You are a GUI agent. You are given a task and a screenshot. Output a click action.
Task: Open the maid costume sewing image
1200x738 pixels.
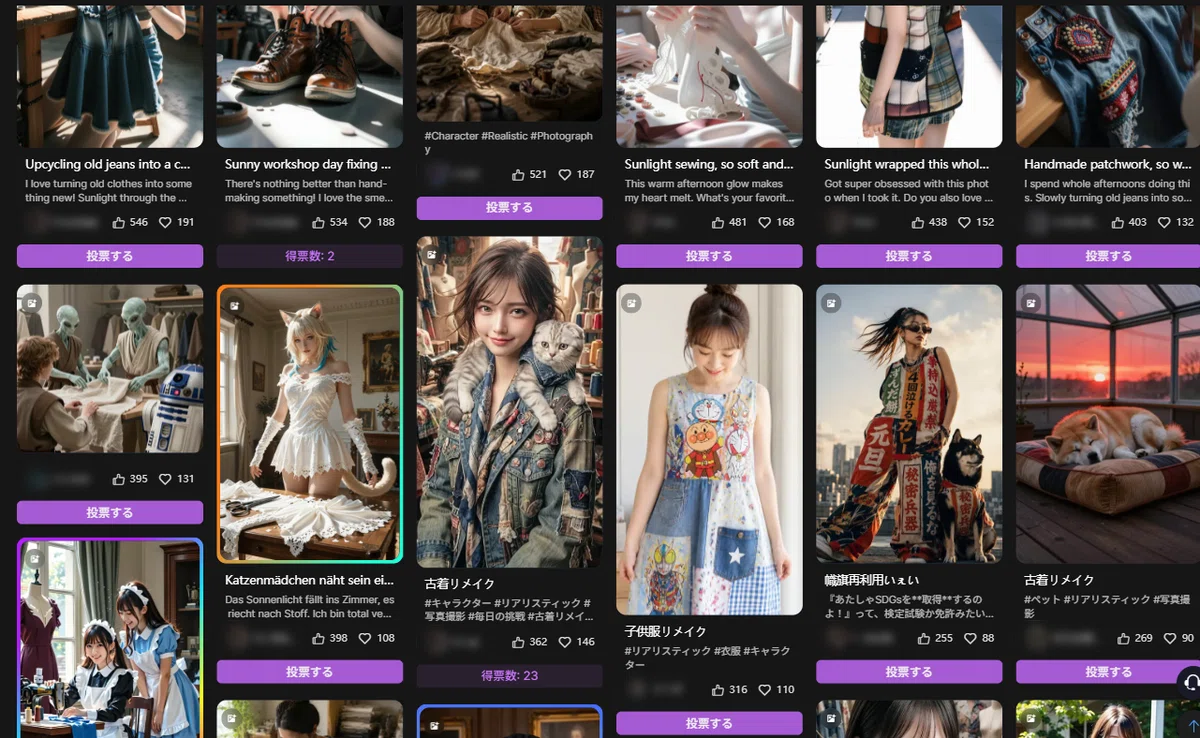point(110,638)
